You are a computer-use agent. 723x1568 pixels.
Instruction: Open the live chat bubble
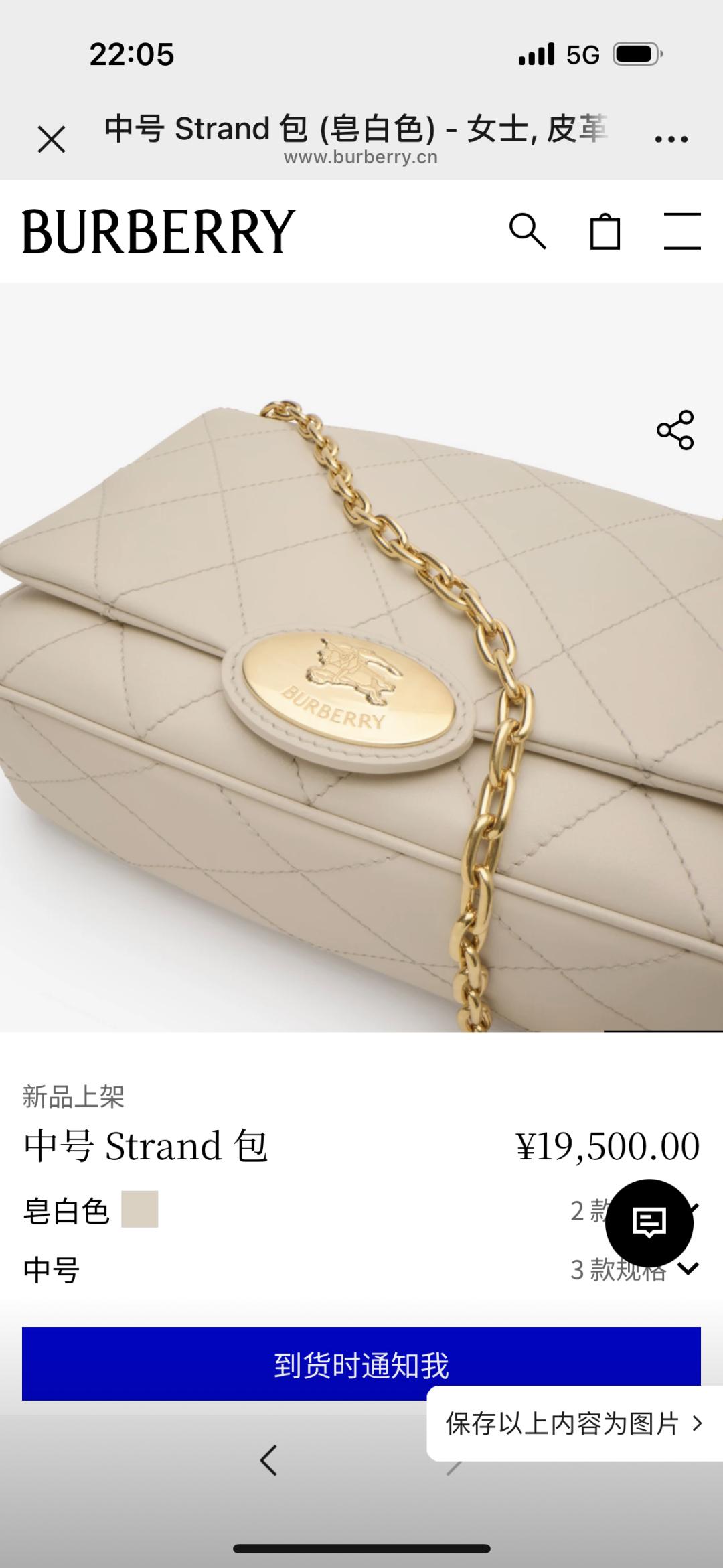[649, 1222]
